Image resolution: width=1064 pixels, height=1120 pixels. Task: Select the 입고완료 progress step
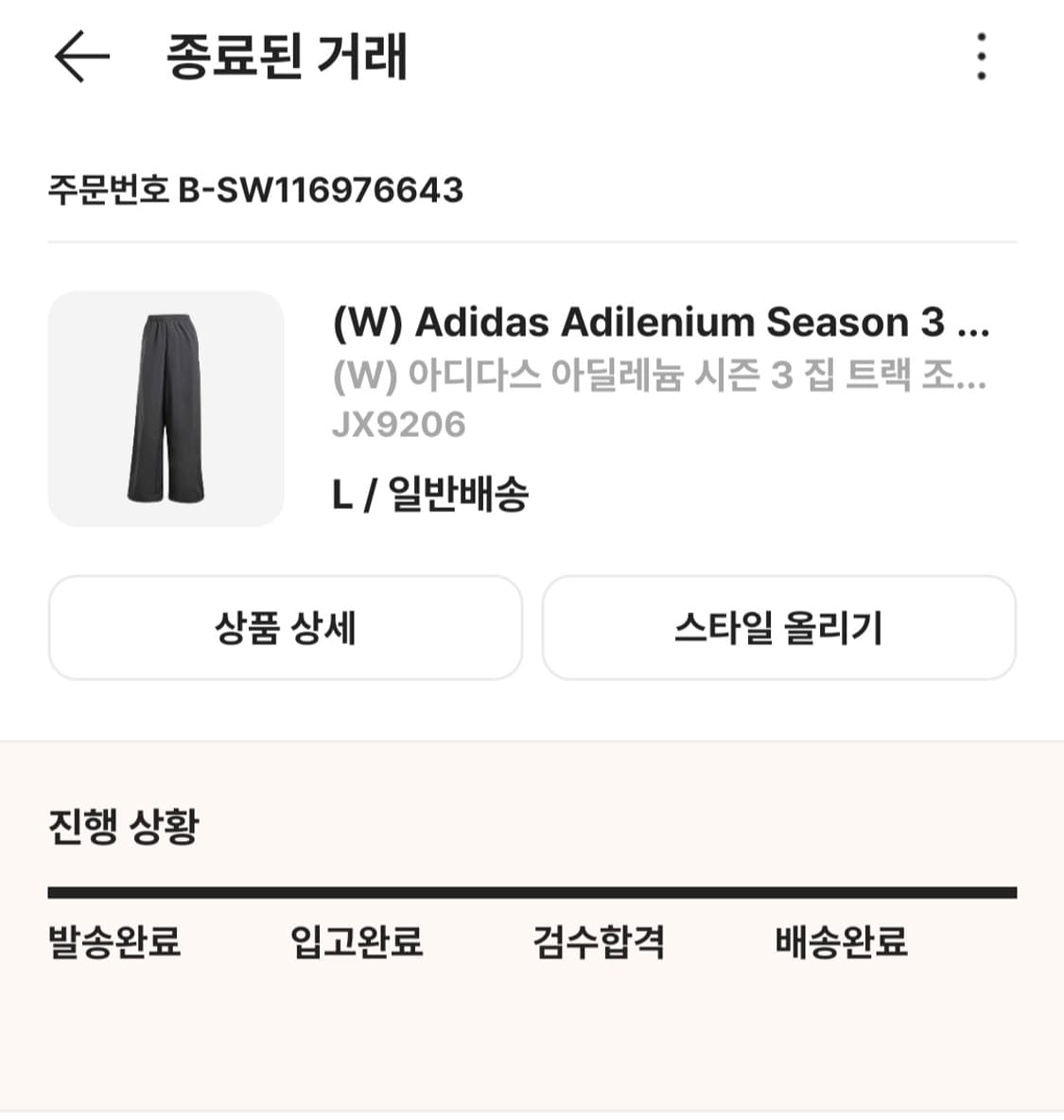(357, 942)
